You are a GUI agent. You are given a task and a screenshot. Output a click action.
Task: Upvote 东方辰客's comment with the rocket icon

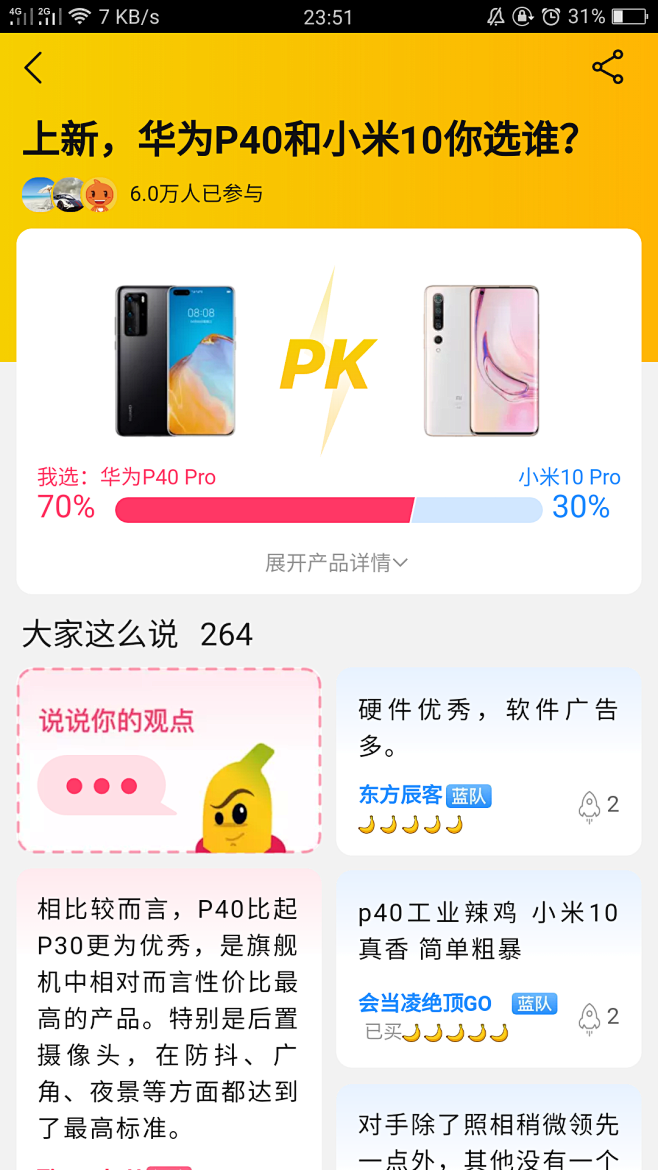point(590,805)
